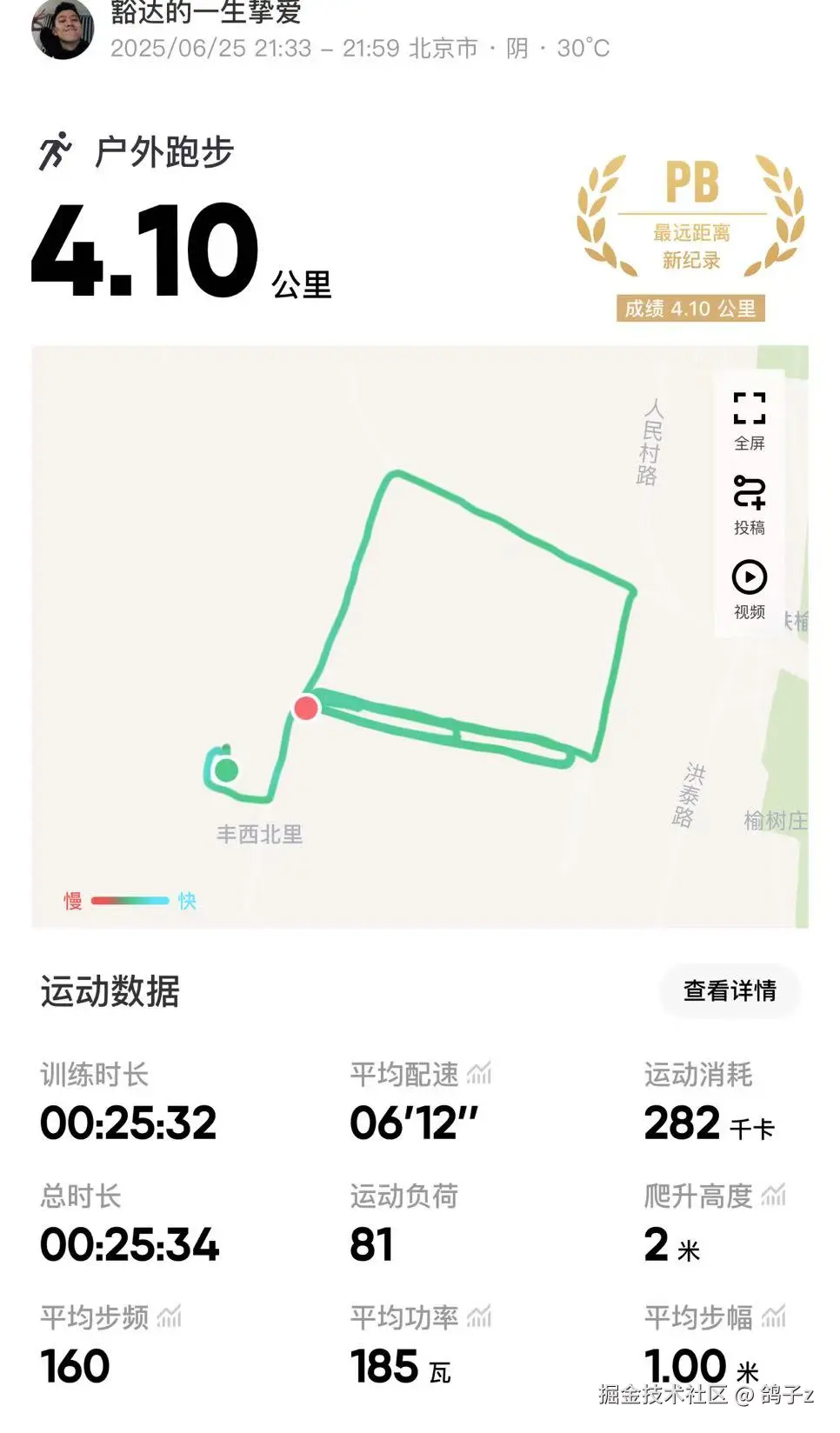840x1433 pixels.
Task: Tap the green route start marker
Action: (x=227, y=769)
